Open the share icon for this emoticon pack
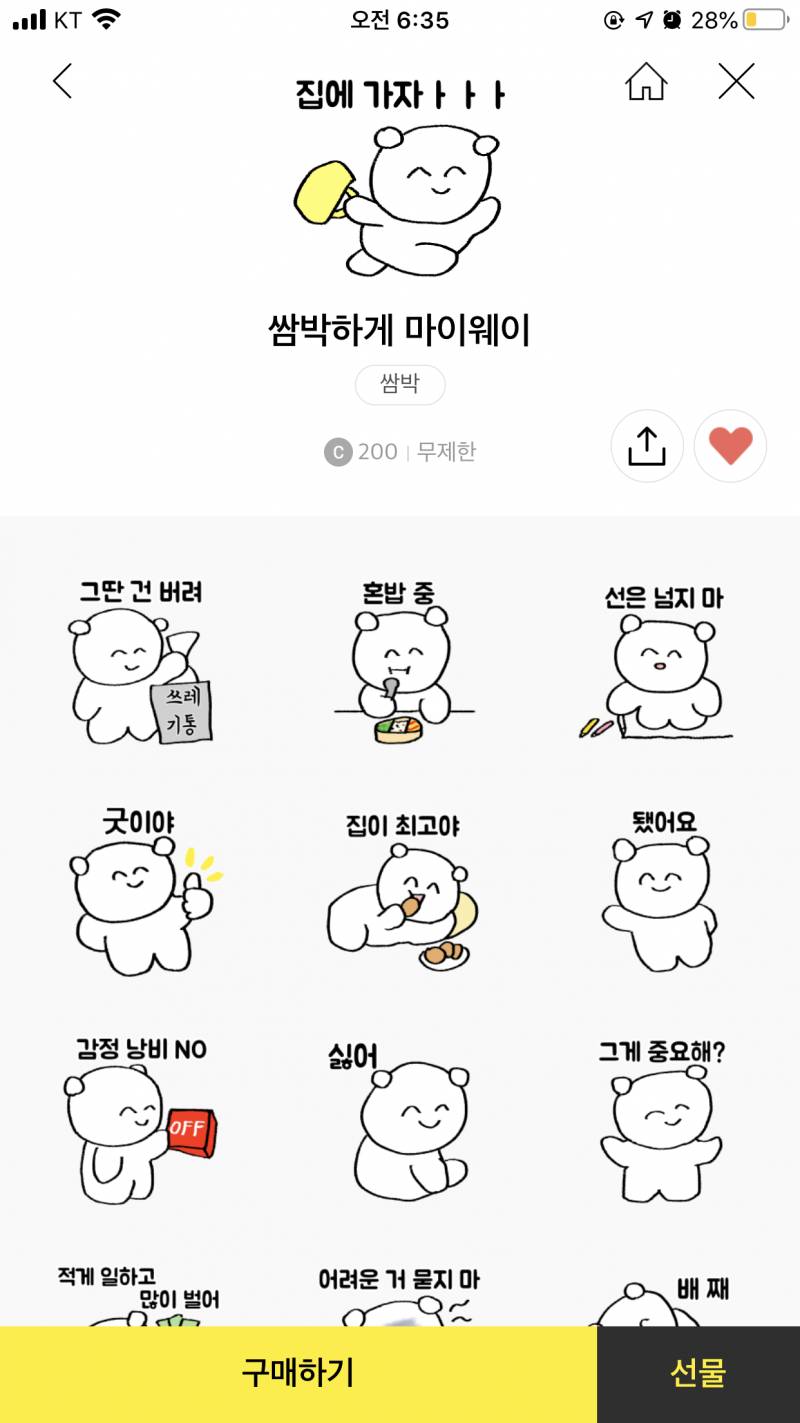 pyautogui.click(x=647, y=446)
